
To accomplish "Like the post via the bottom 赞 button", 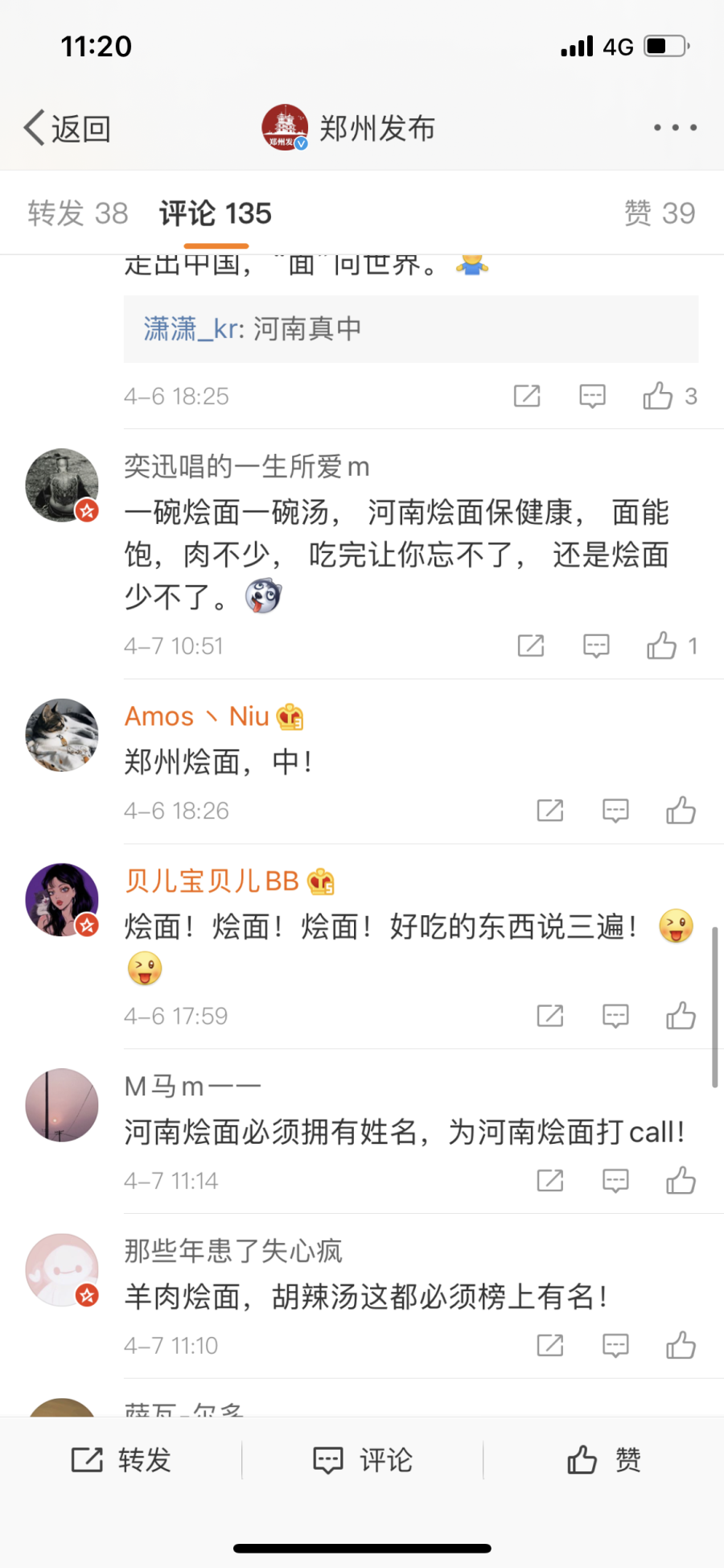I will [603, 1459].
